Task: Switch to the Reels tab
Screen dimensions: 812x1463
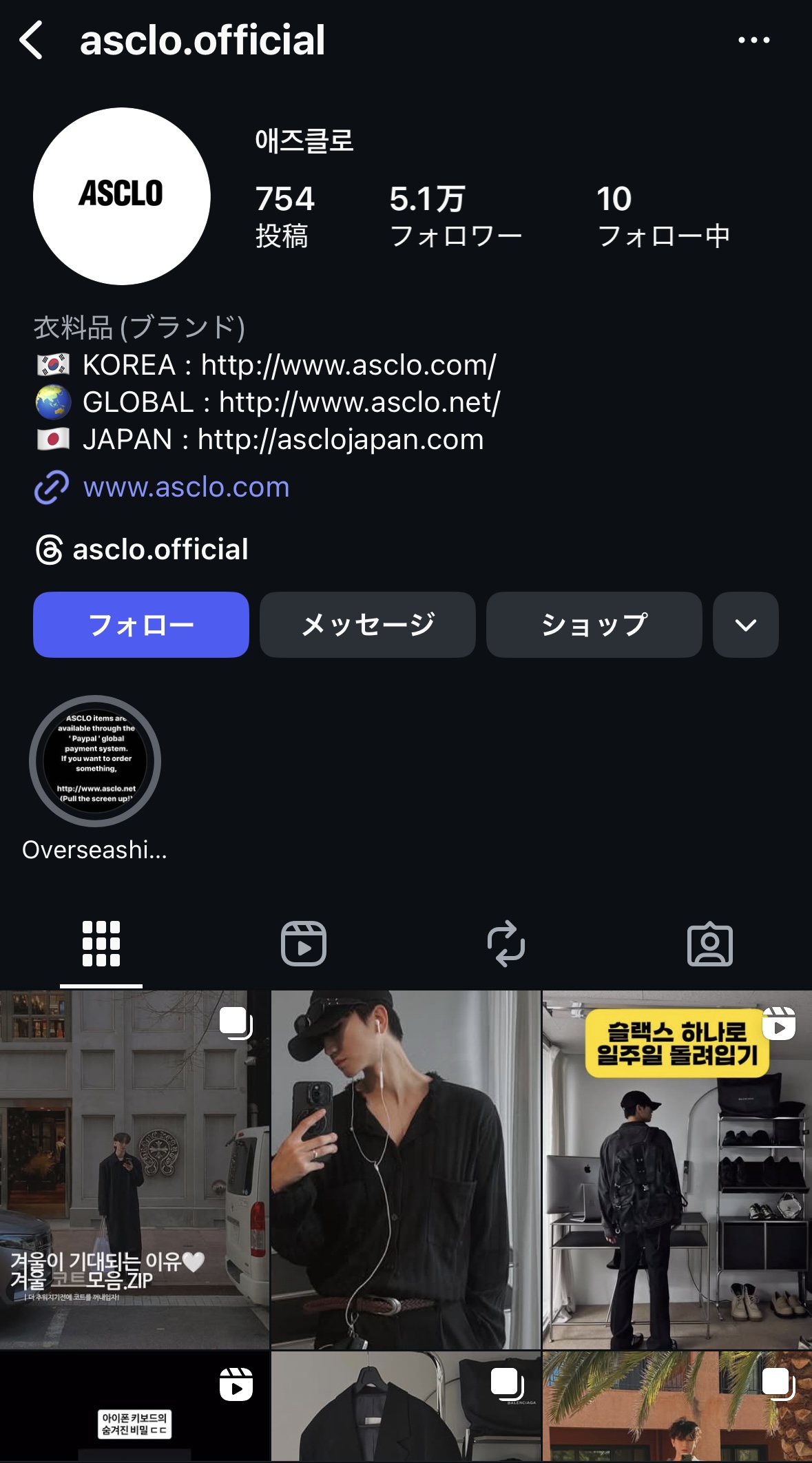Action: [x=303, y=944]
